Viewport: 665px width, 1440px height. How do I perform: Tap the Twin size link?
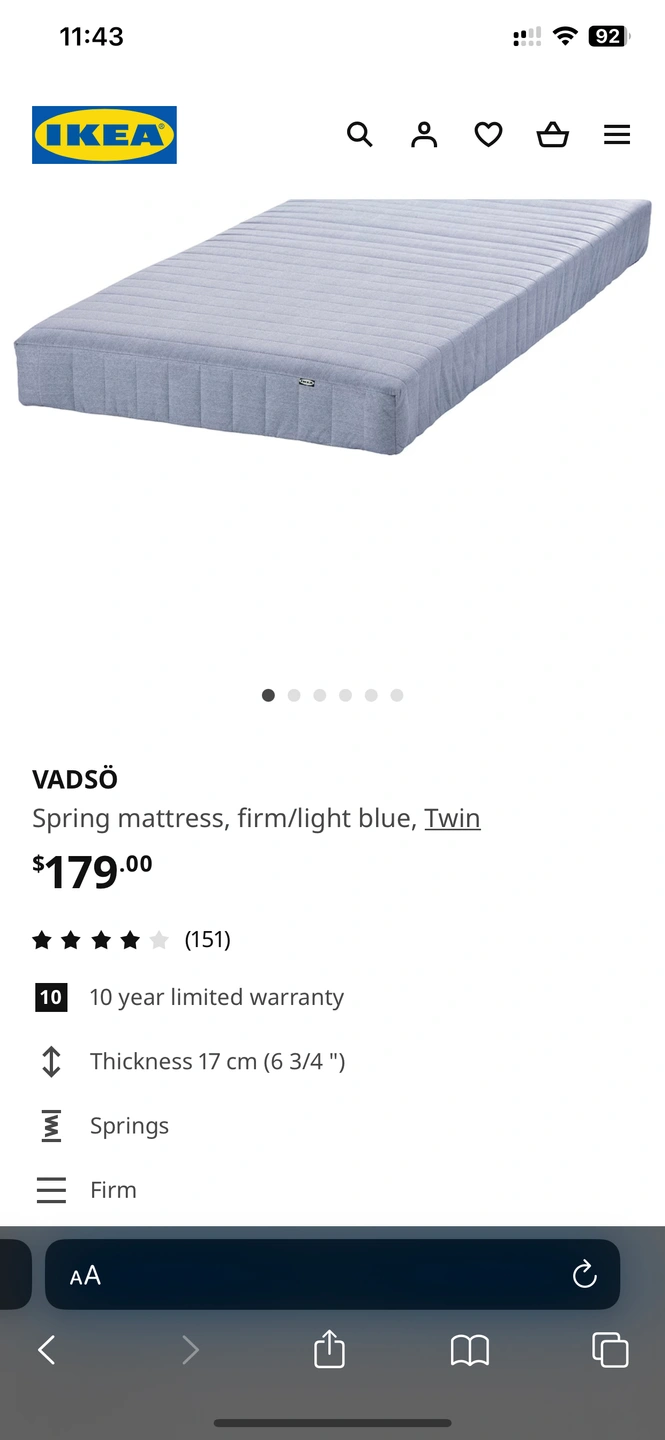click(x=452, y=818)
